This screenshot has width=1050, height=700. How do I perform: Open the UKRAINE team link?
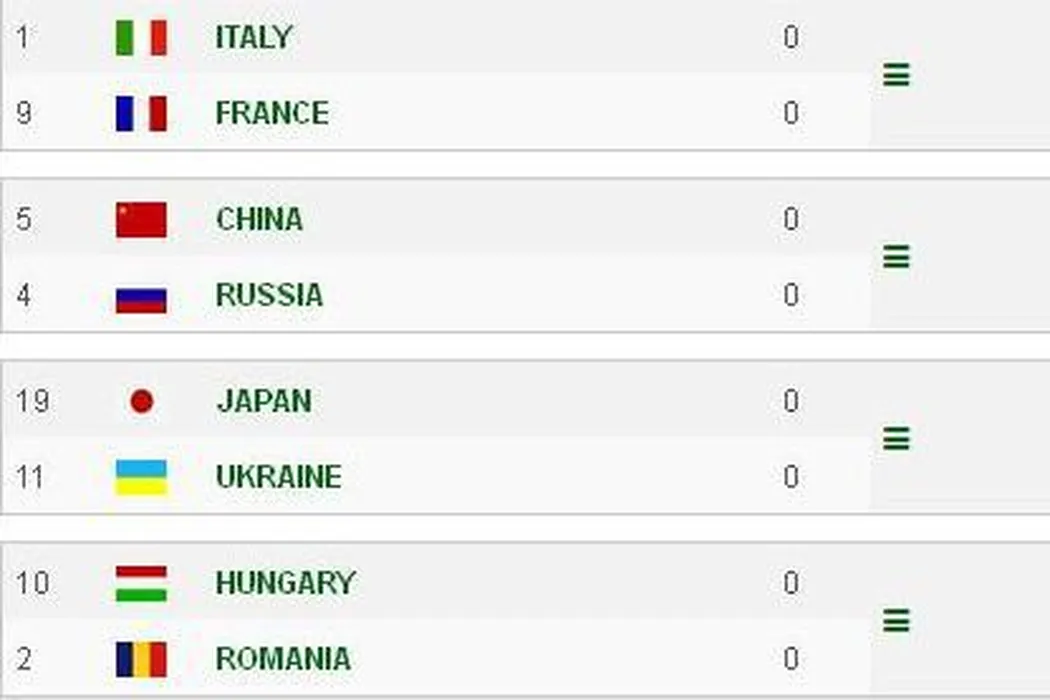tap(278, 477)
